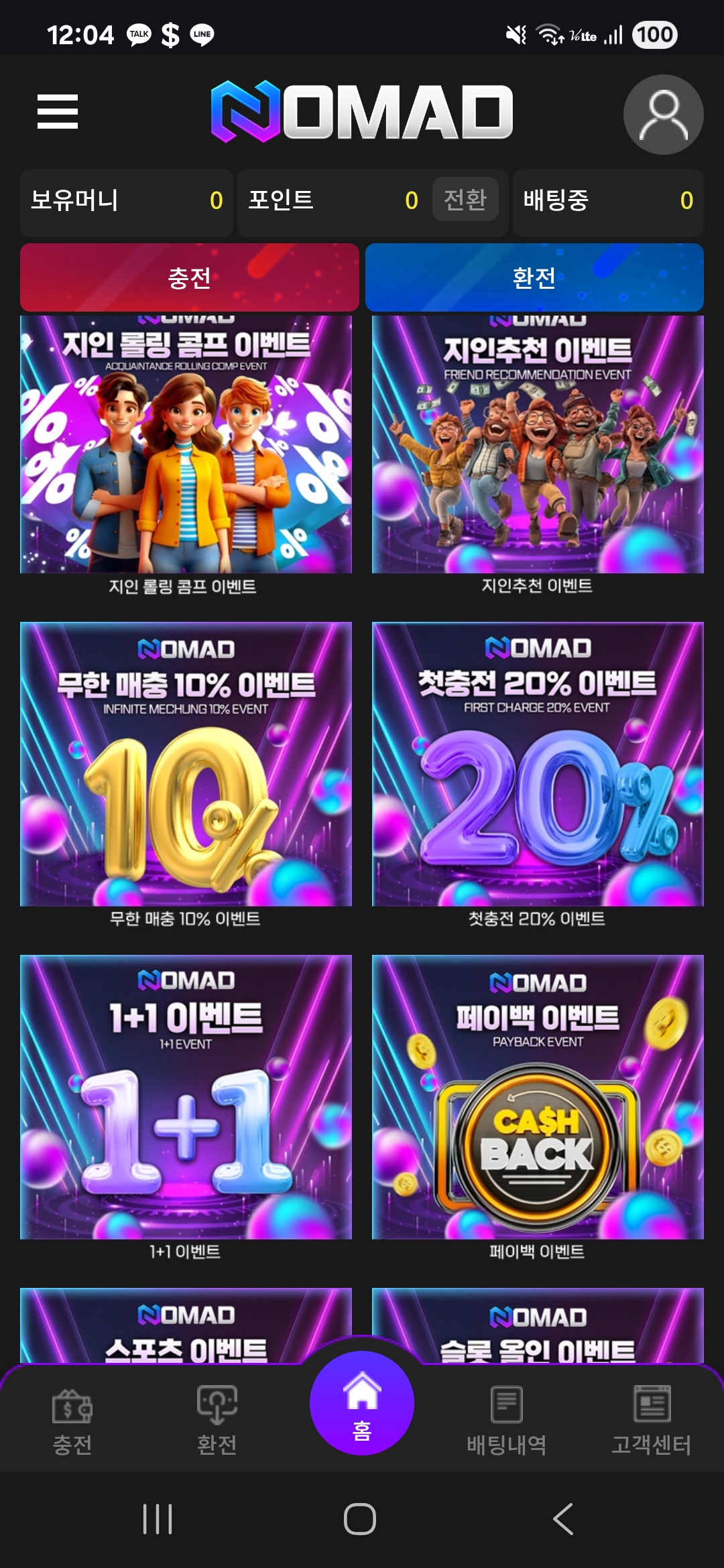Image resolution: width=724 pixels, height=1568 pixels.
Task: Tap the red 충전 deposit button
Action: click(x=190, y=276)
